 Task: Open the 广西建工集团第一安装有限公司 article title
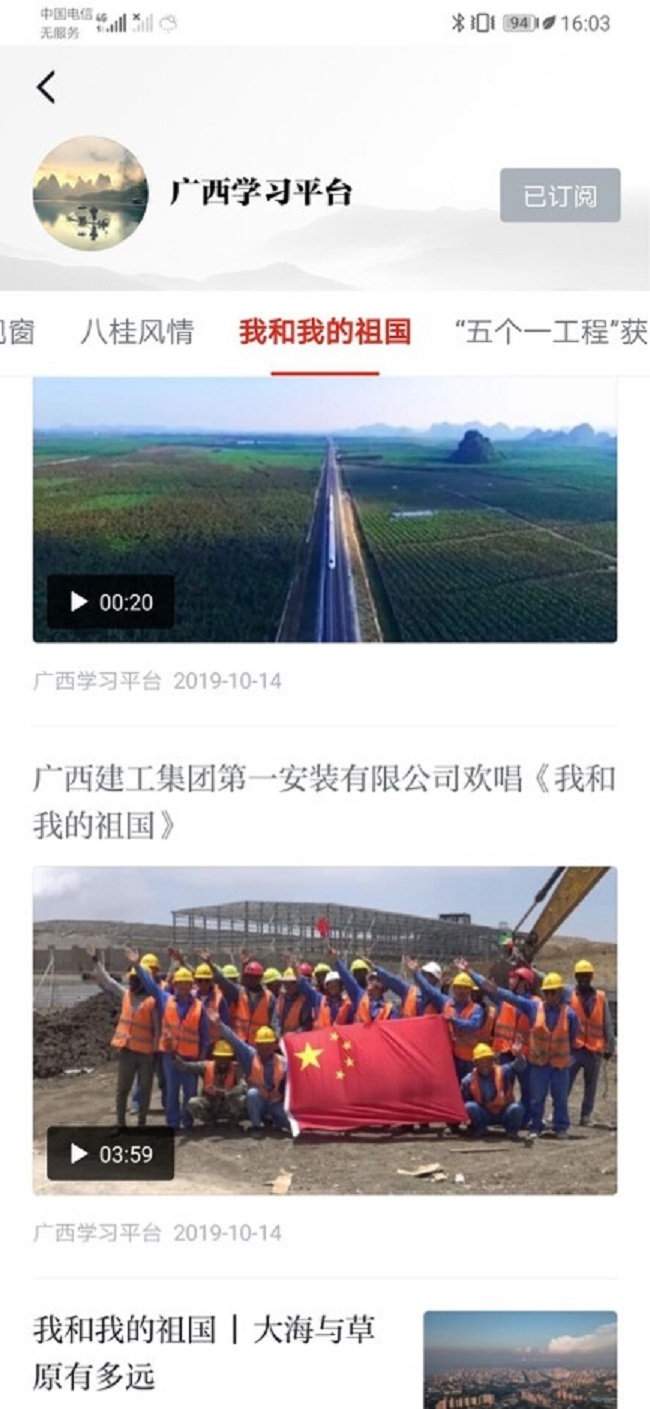(324, 802)
